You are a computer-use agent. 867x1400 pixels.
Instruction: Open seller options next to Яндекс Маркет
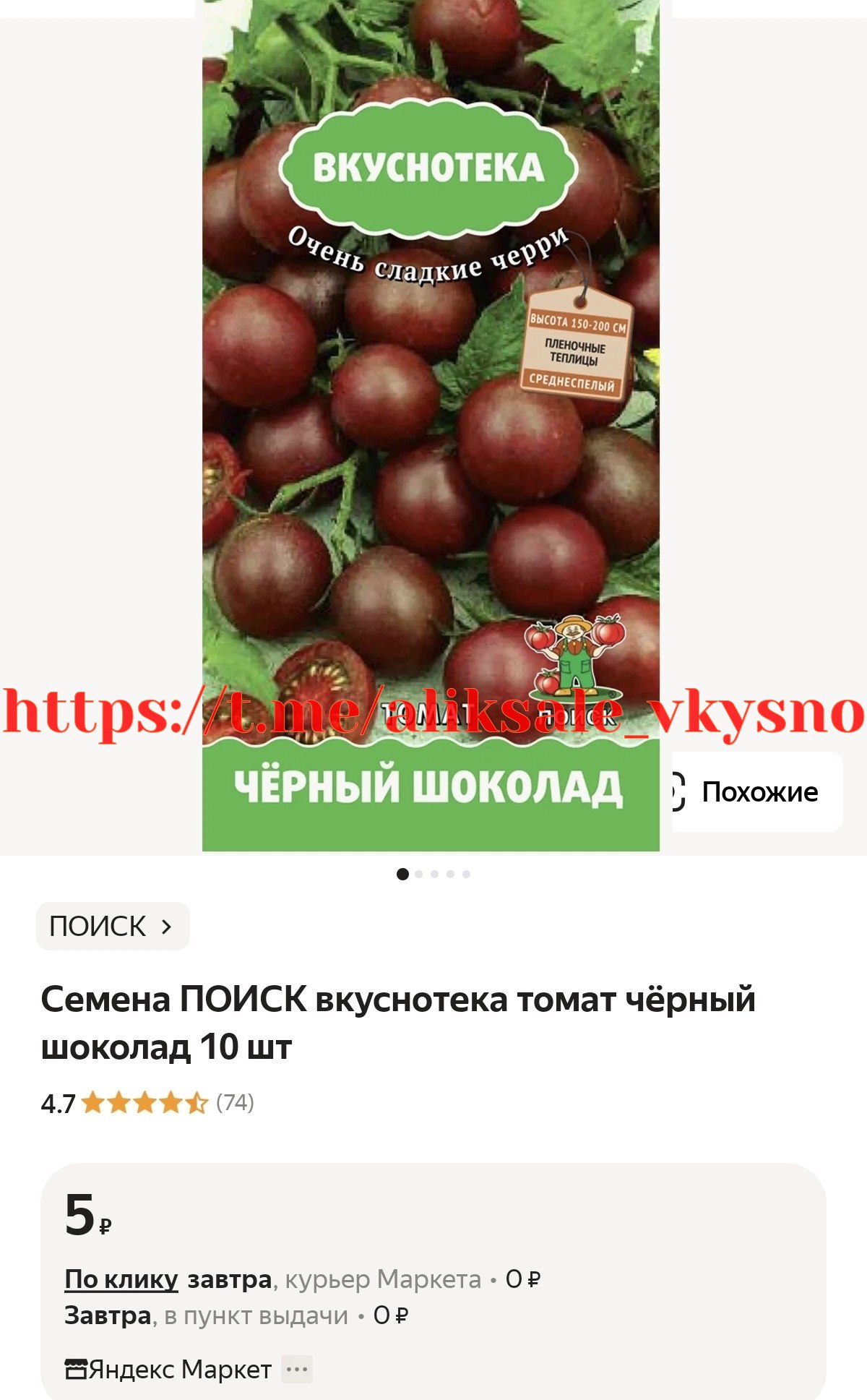click(x=297, y=1369)
